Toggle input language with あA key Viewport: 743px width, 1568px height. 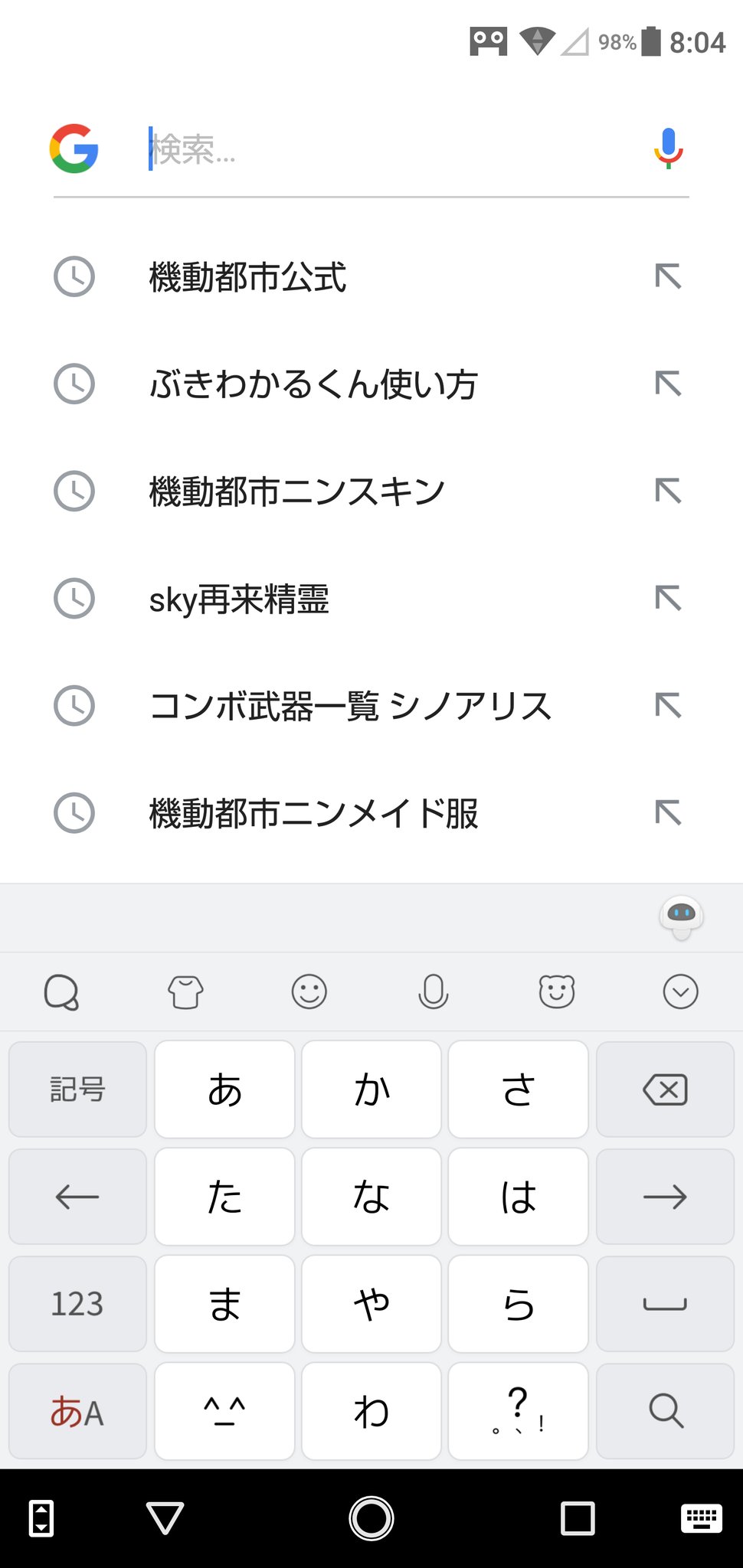[x=77, y=1410]
